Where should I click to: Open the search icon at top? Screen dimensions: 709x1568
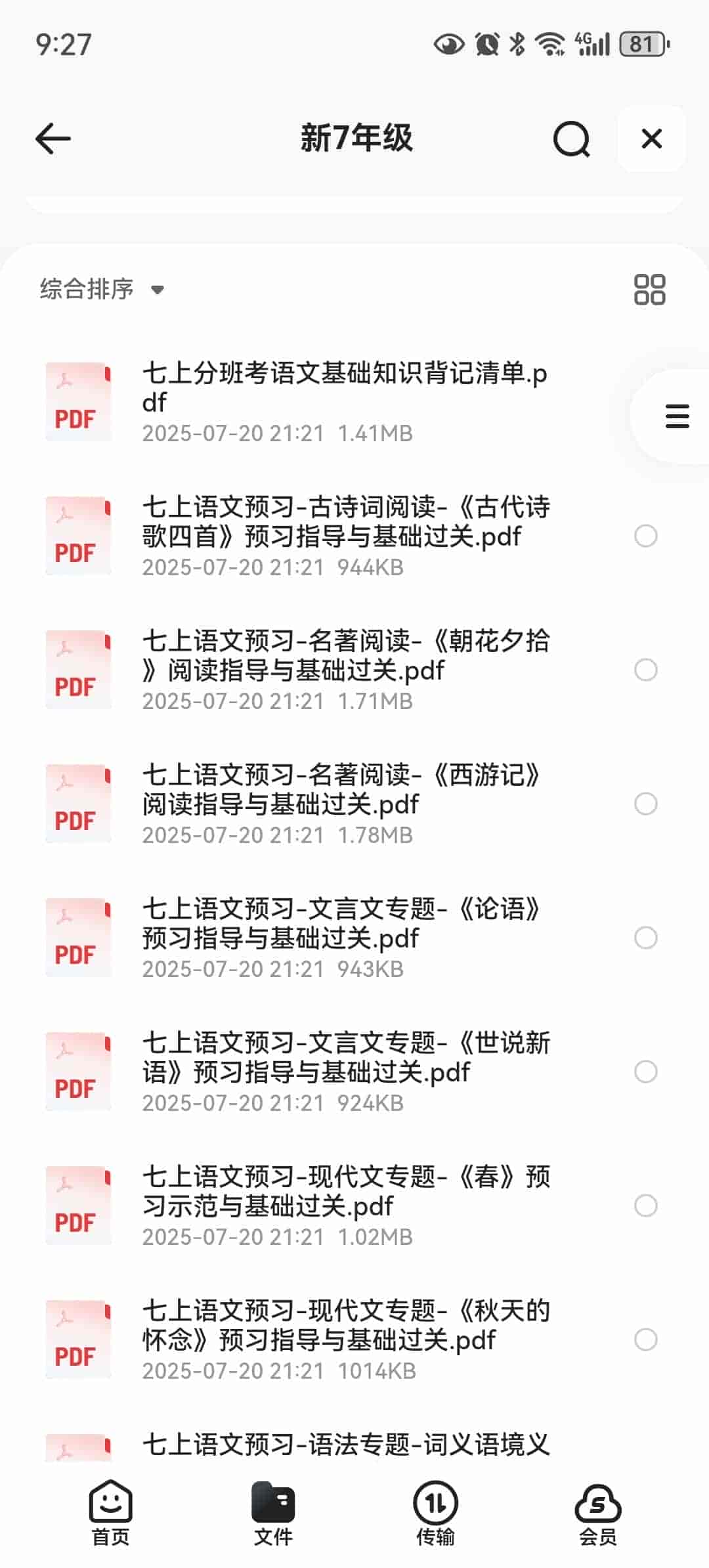click(570, 139)
